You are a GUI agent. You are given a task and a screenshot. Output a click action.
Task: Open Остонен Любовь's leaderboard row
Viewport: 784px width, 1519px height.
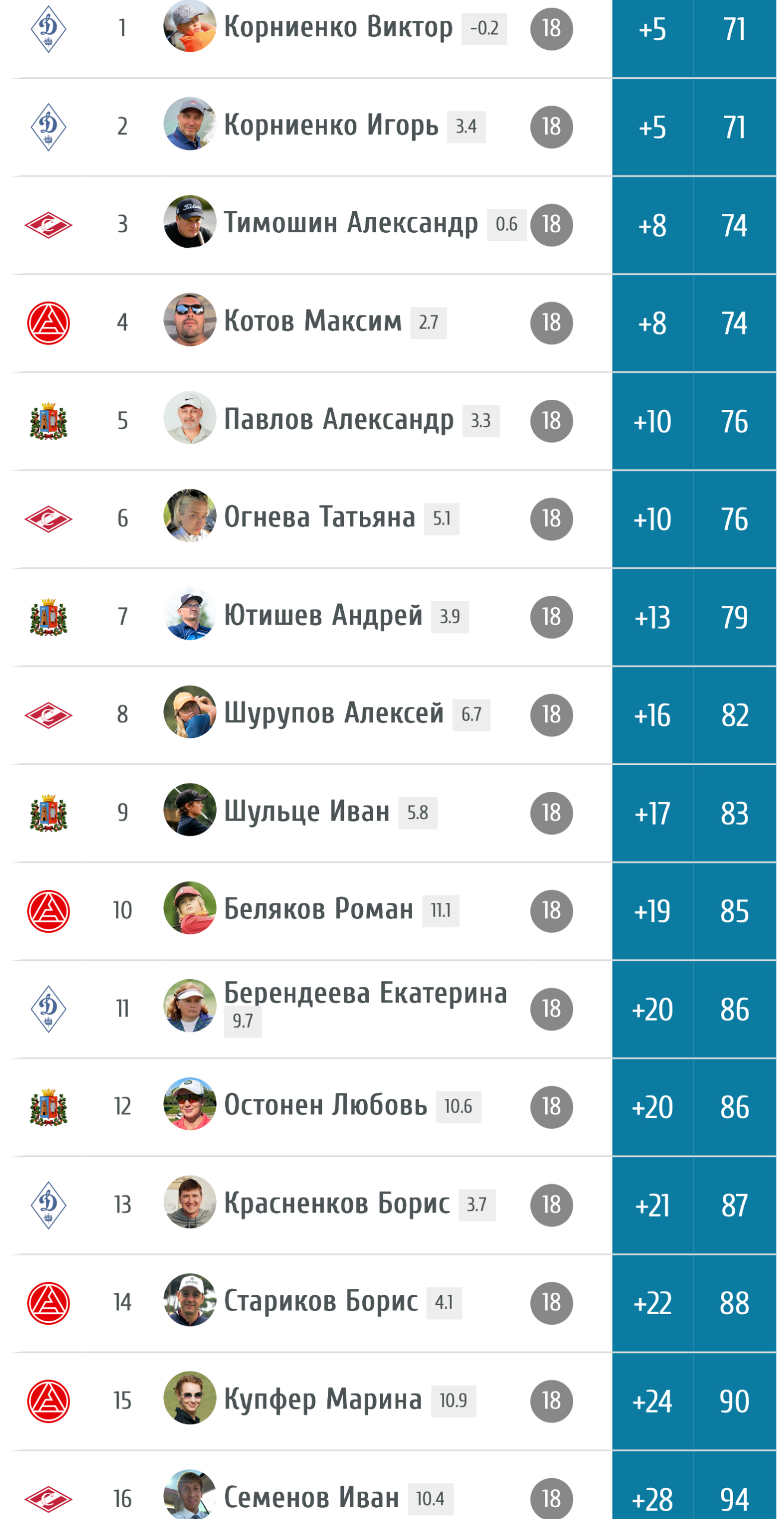pos(393,1107)
